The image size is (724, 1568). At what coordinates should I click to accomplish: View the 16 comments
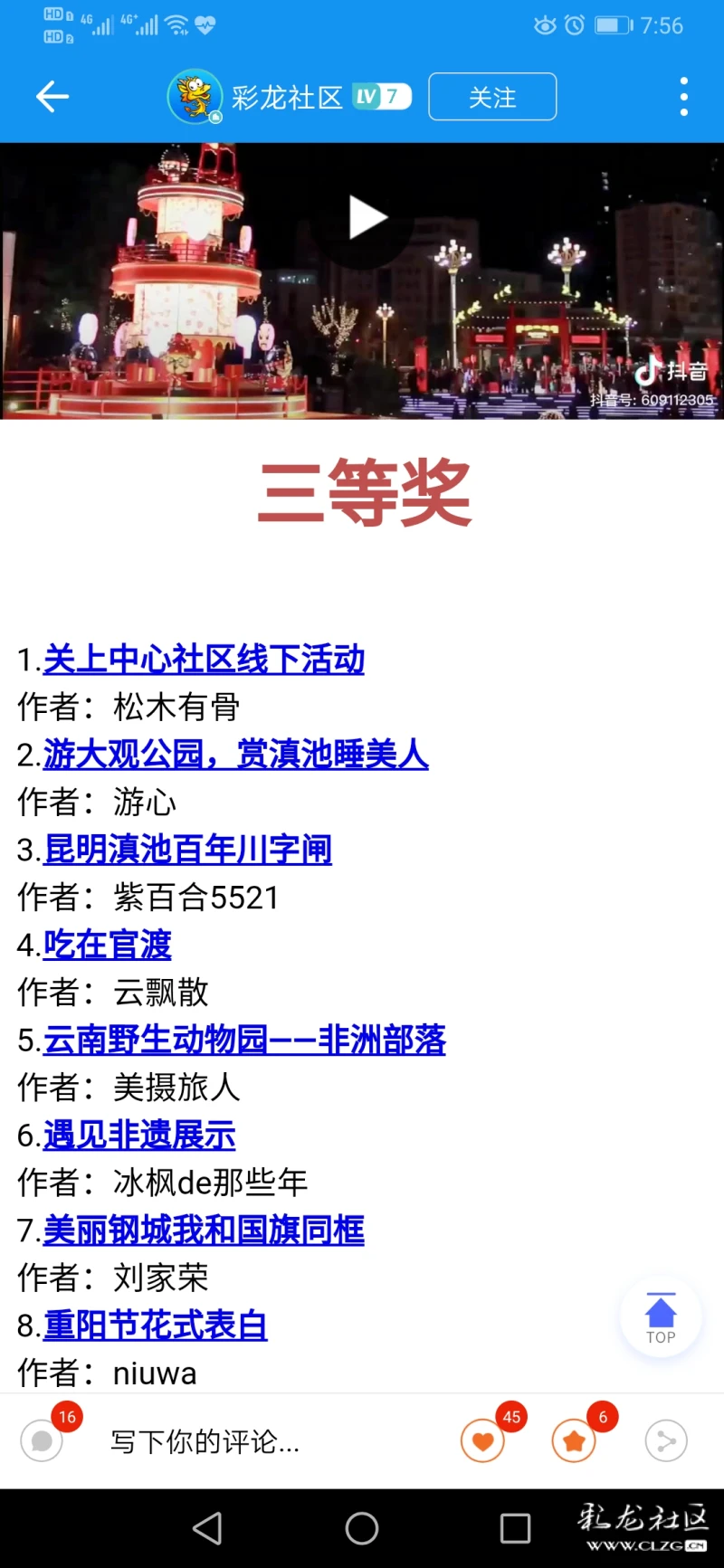(x=42, y=1440)
